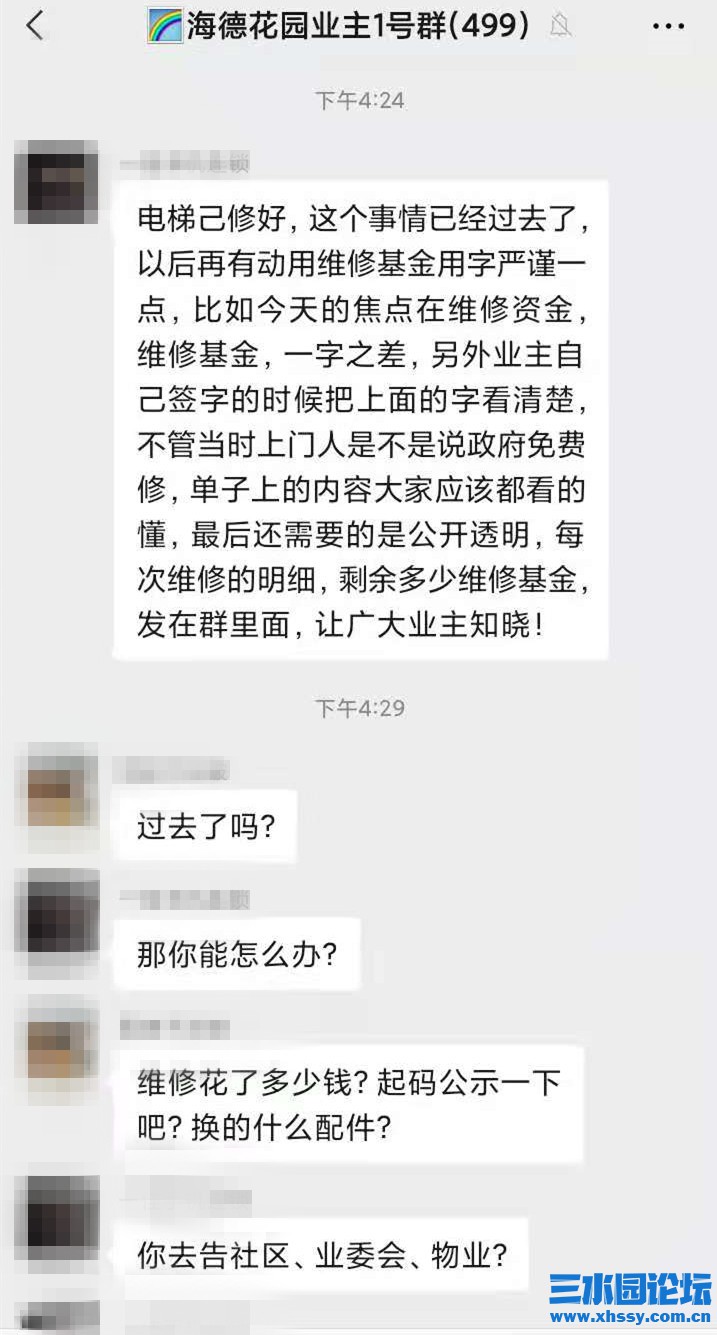Open avatar beside the long "电梯已修好" message
Viewport: 717px width, 1335px height.
pyautogui.click(x=56, y=183)
